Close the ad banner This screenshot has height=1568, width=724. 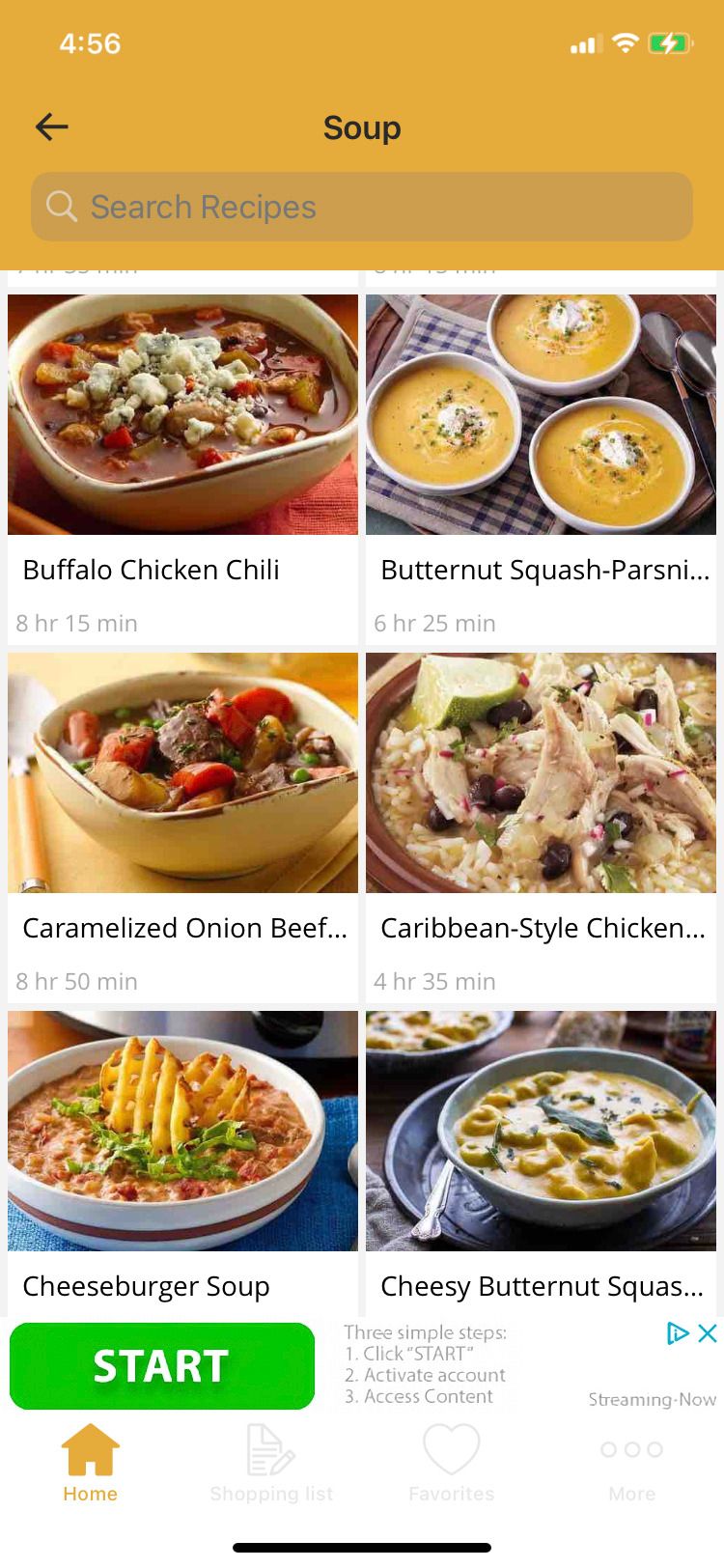click(x=708, y=1333)
